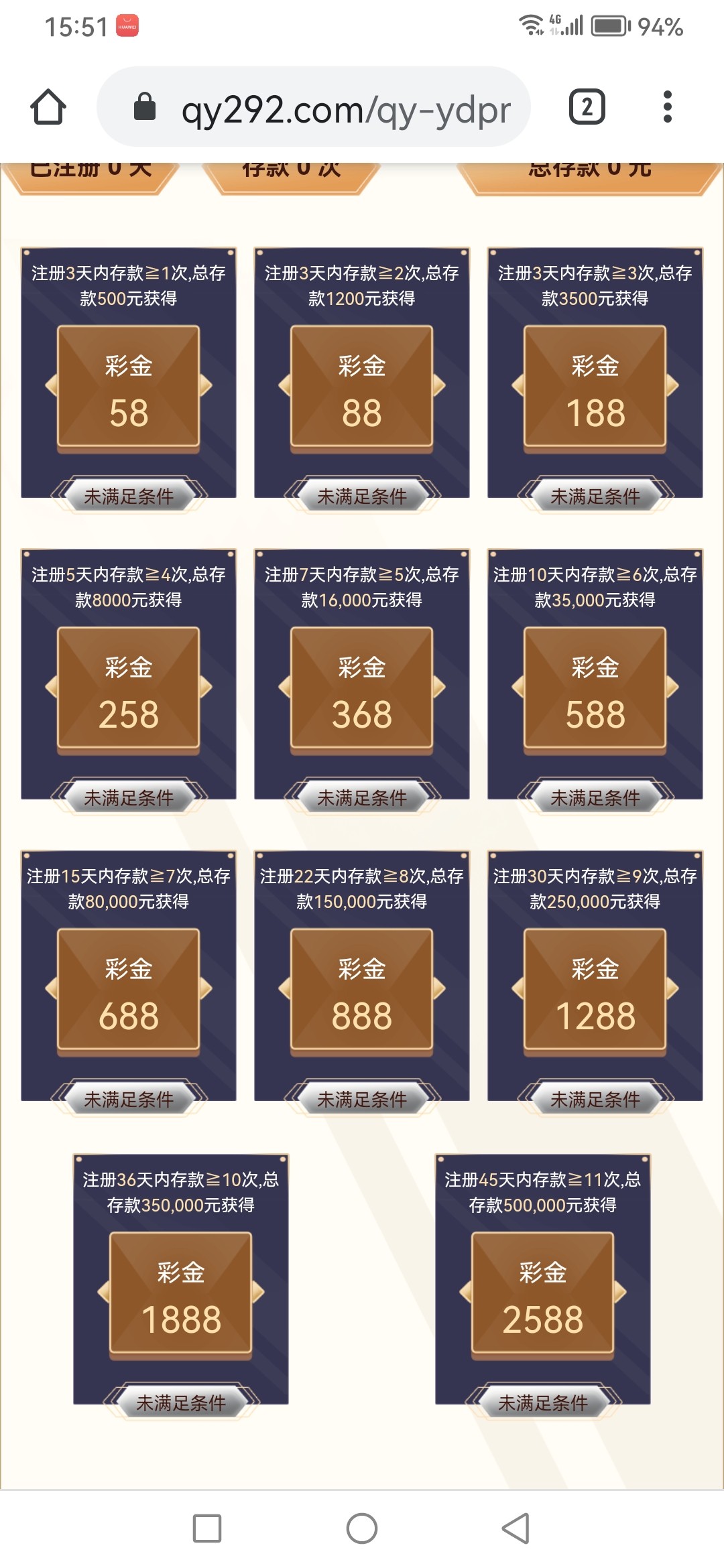The width and height of the screenshot is (724, 1568).
Task: Tap 未满足条件 under the 888 bonus
Action: point(362,1099)
